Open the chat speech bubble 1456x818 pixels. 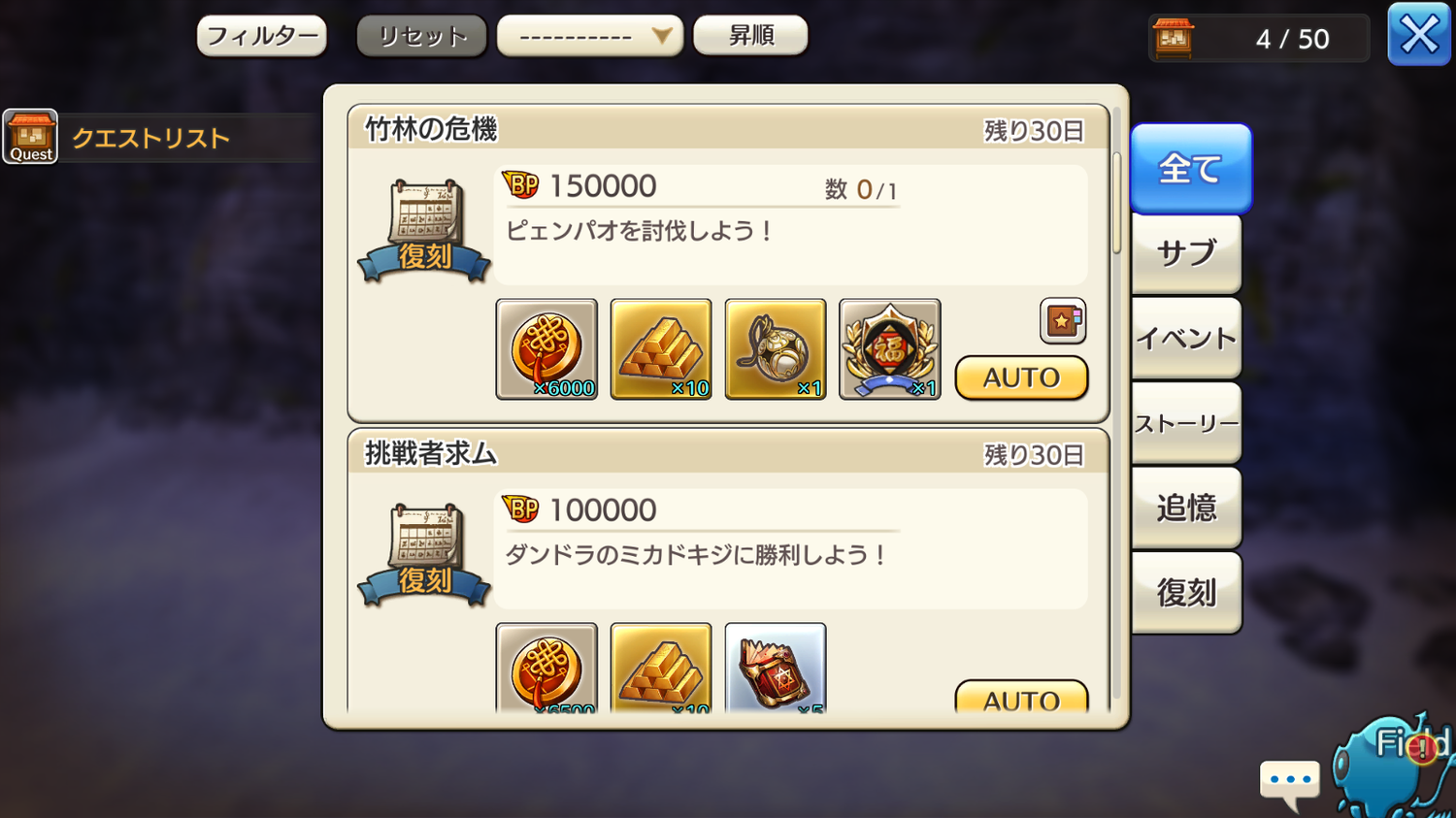(1289, 780)
